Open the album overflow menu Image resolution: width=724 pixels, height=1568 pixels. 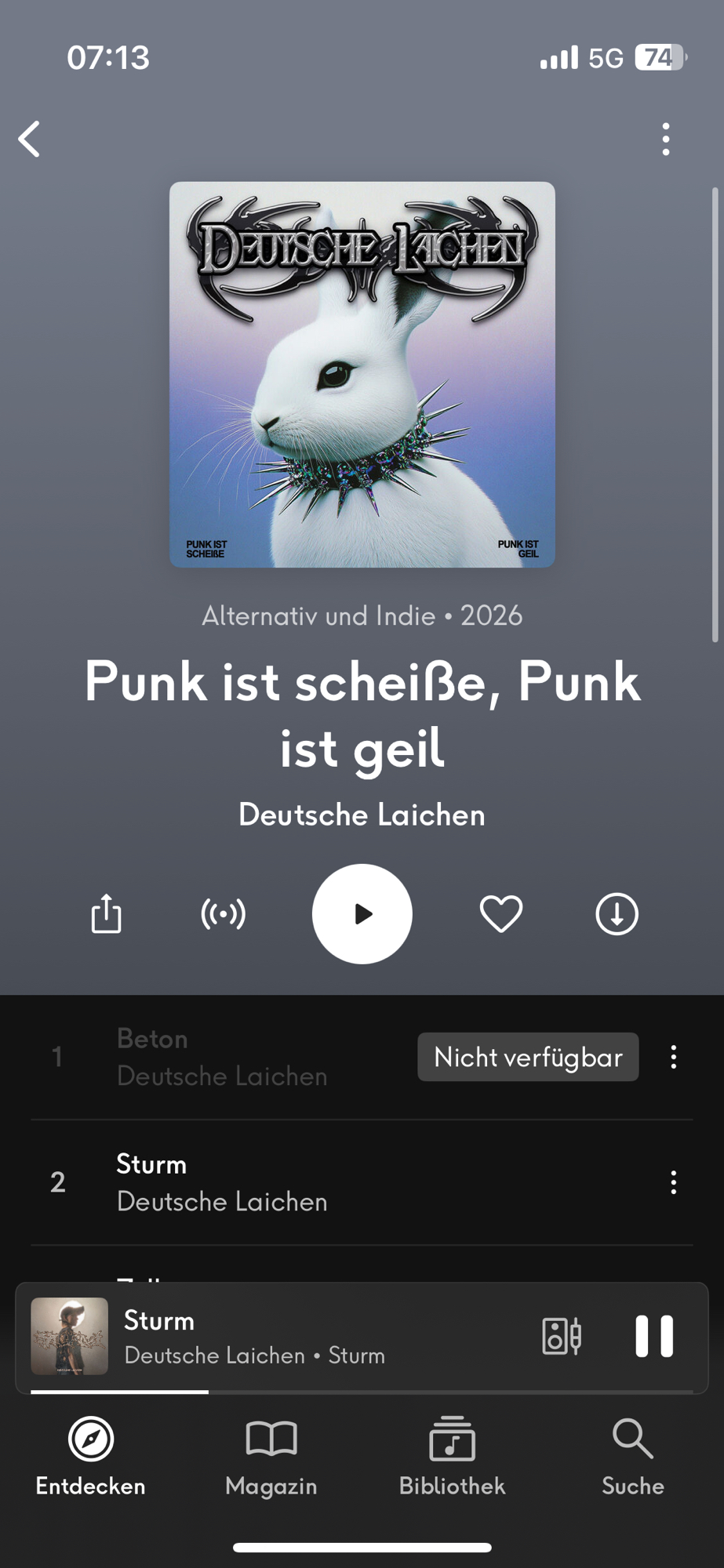coord(665,140)
